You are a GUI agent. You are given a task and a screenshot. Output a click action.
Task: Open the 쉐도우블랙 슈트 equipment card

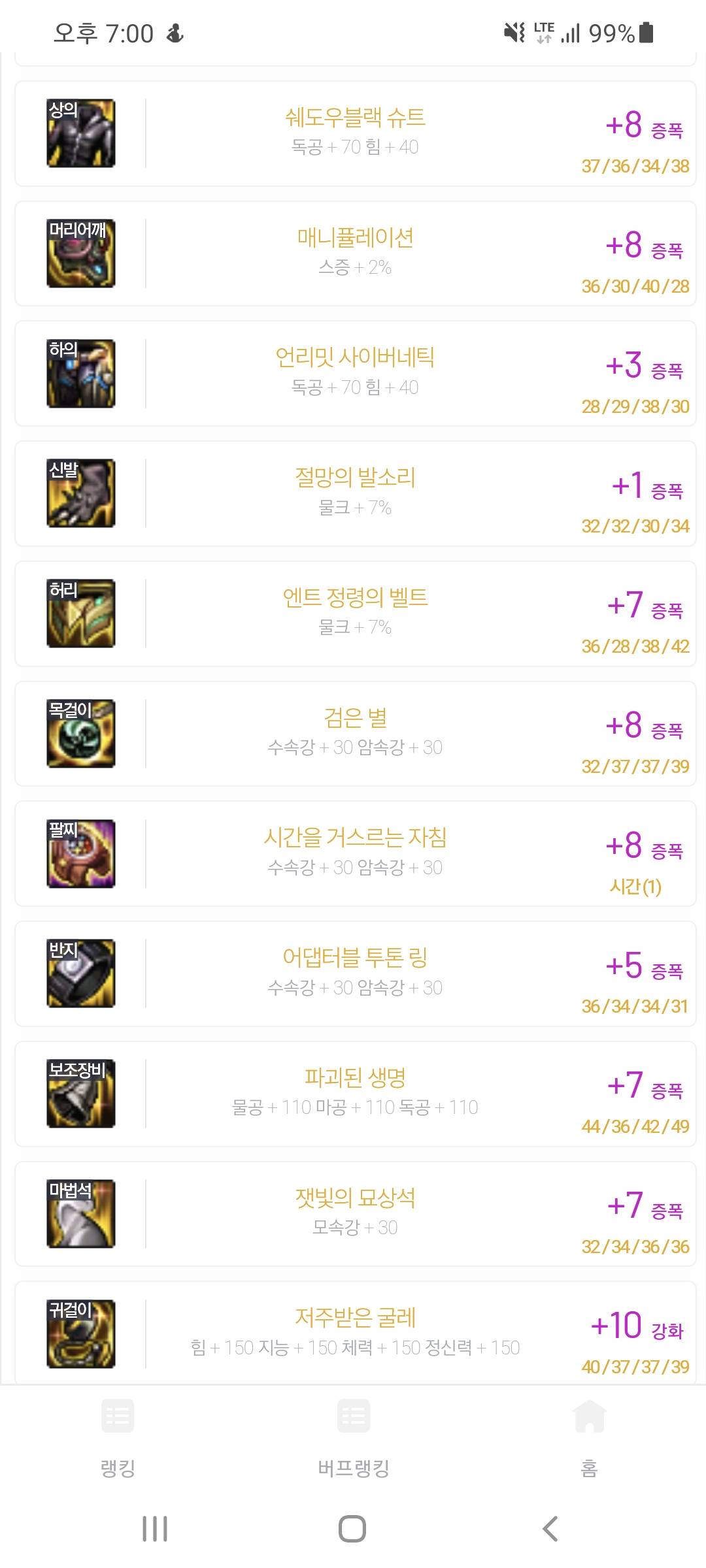(355, 133)
